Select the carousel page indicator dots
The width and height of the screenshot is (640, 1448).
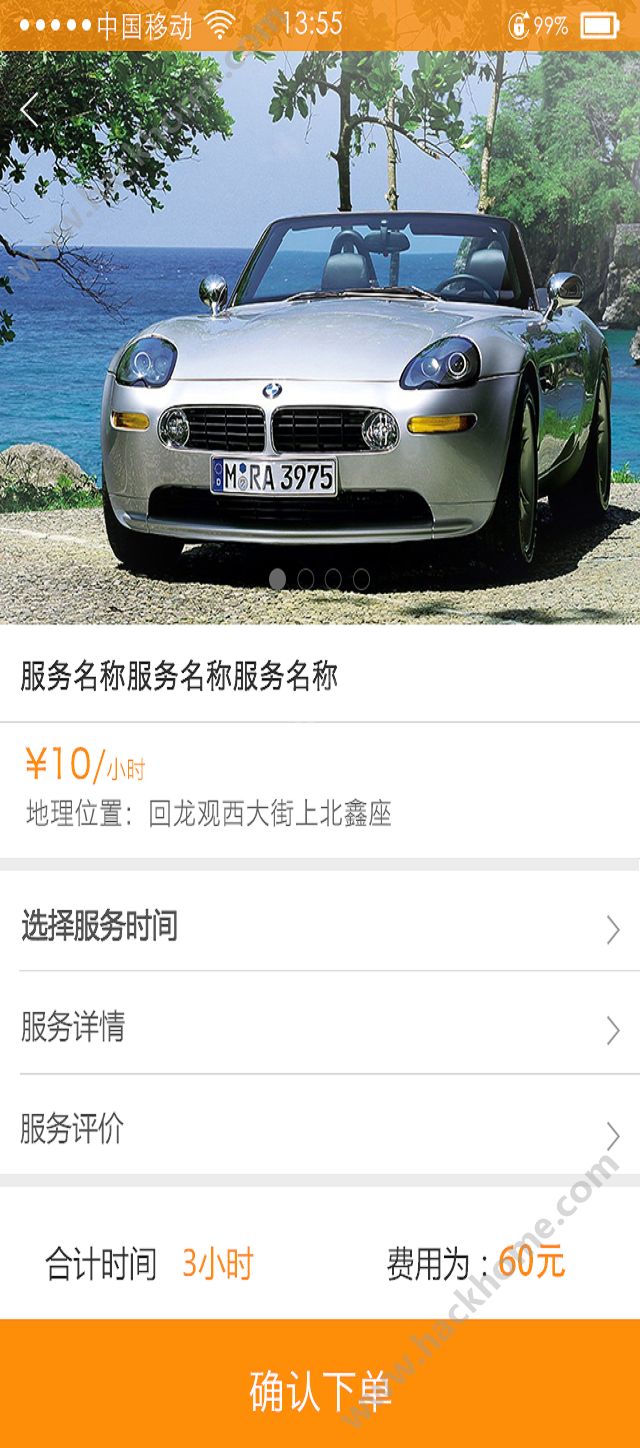coord(320,579)
